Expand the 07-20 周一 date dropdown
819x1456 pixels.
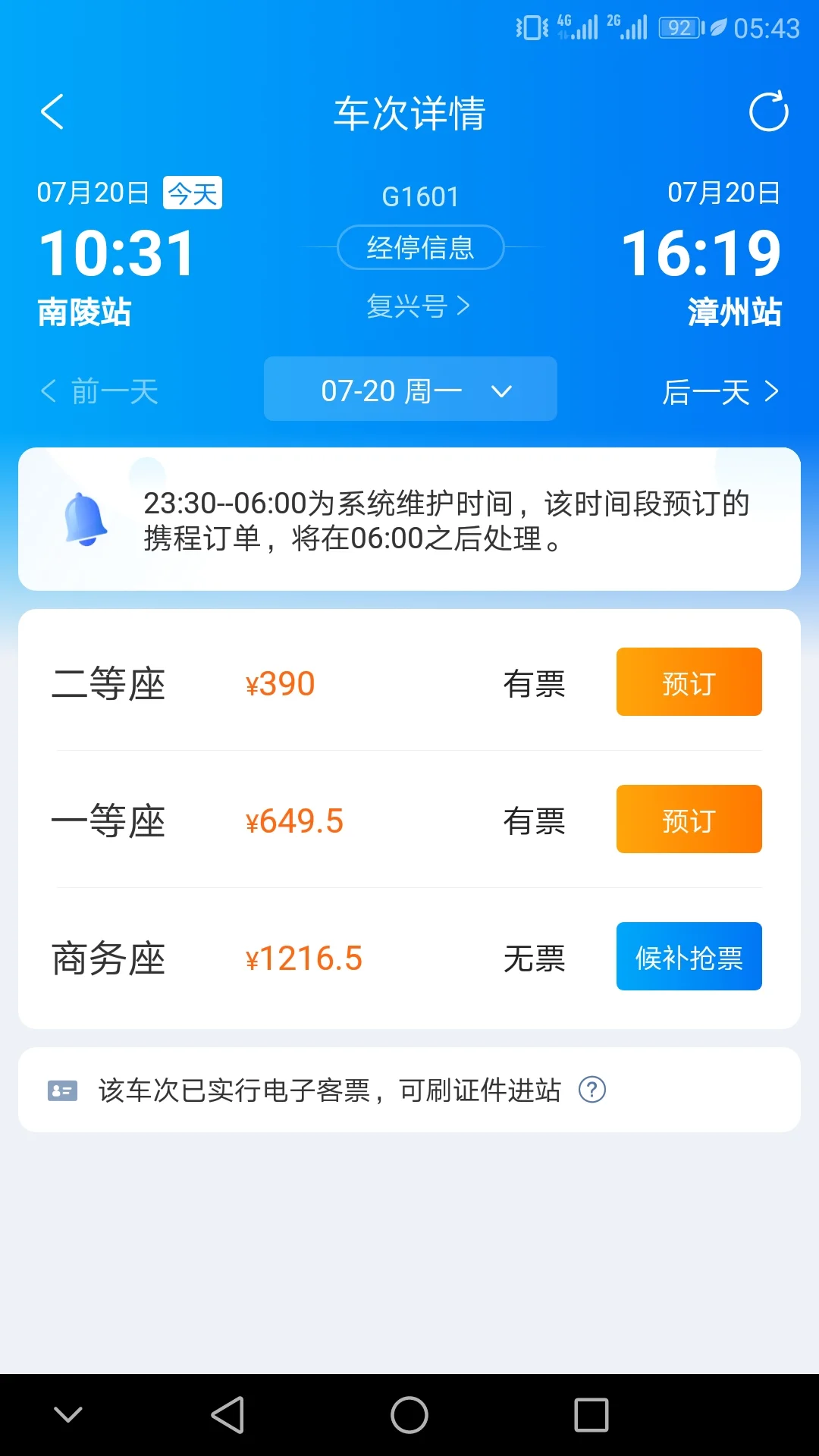[409, 390]
